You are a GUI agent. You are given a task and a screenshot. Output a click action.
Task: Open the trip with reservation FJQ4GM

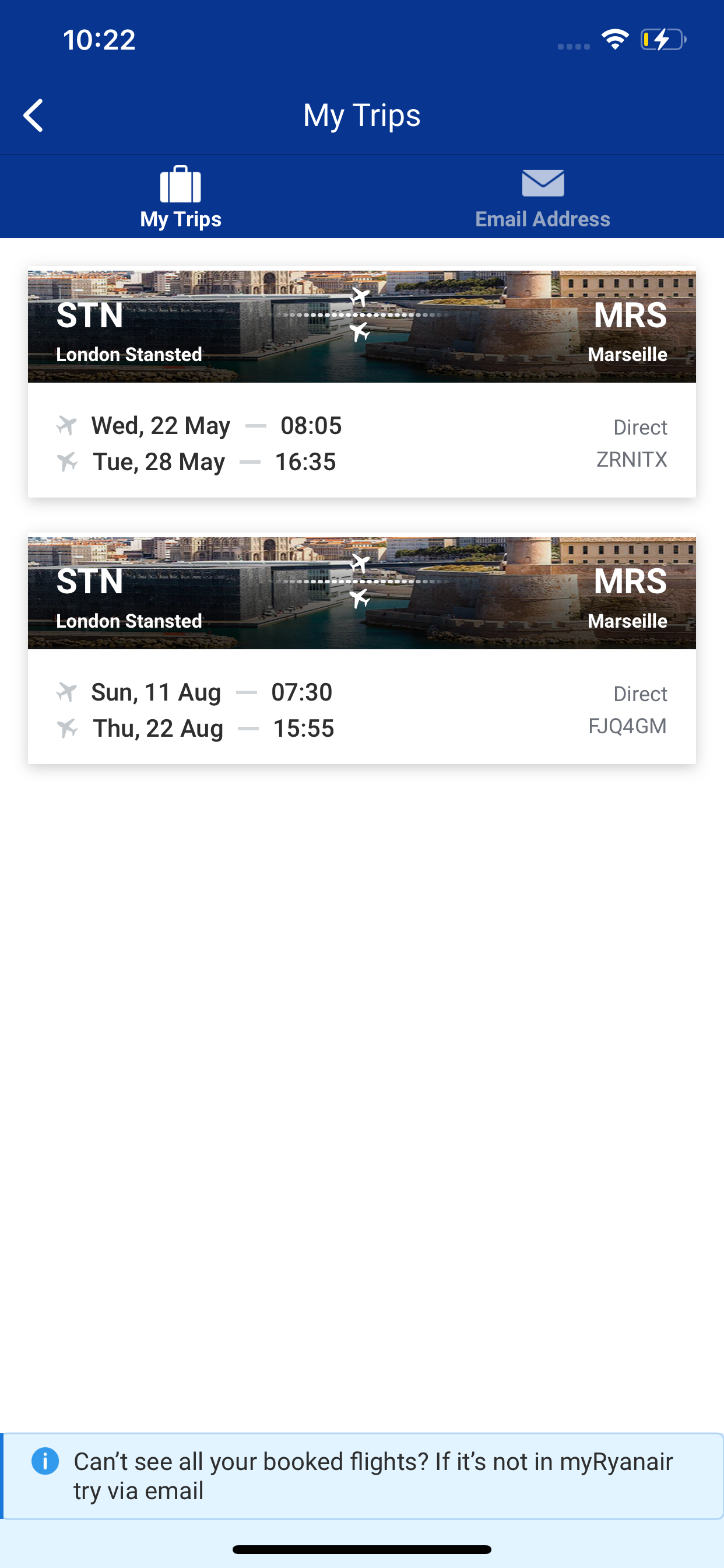click(362, 650)
